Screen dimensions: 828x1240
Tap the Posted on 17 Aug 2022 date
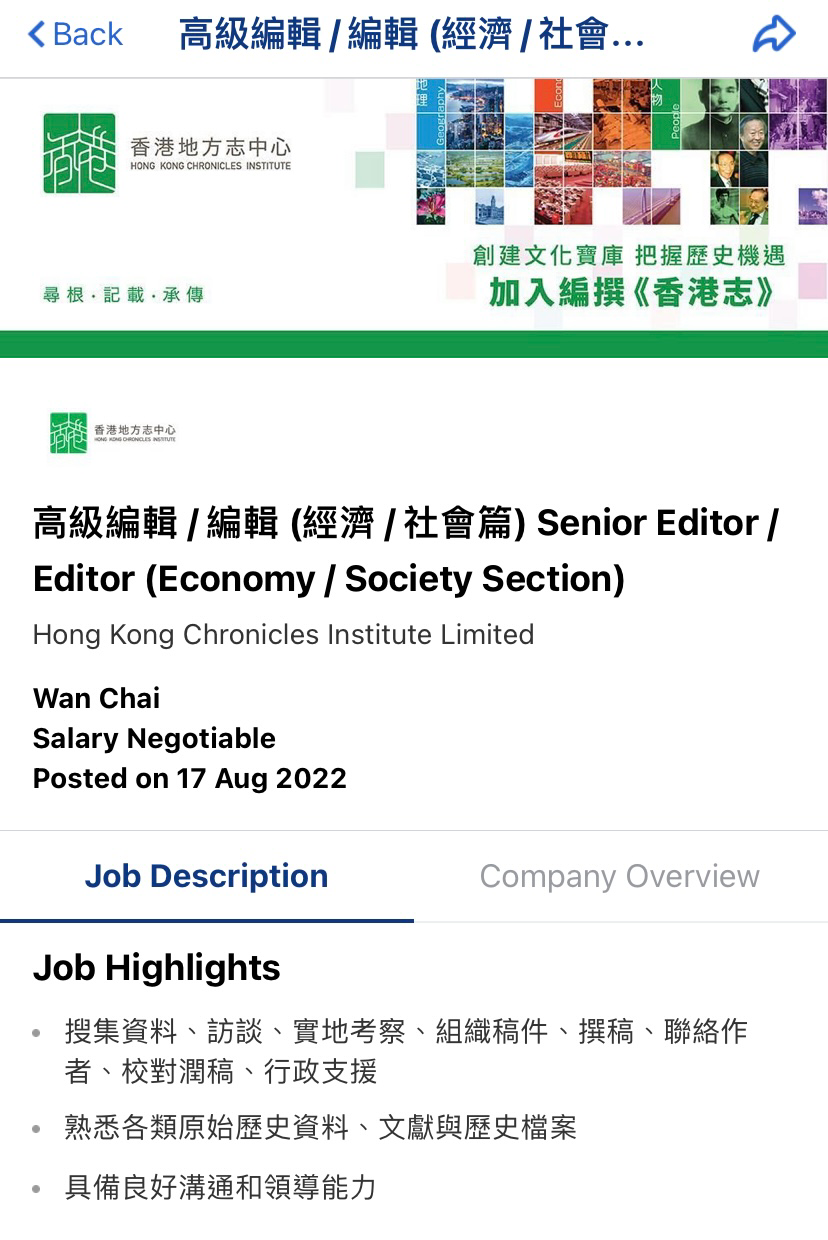189,778
